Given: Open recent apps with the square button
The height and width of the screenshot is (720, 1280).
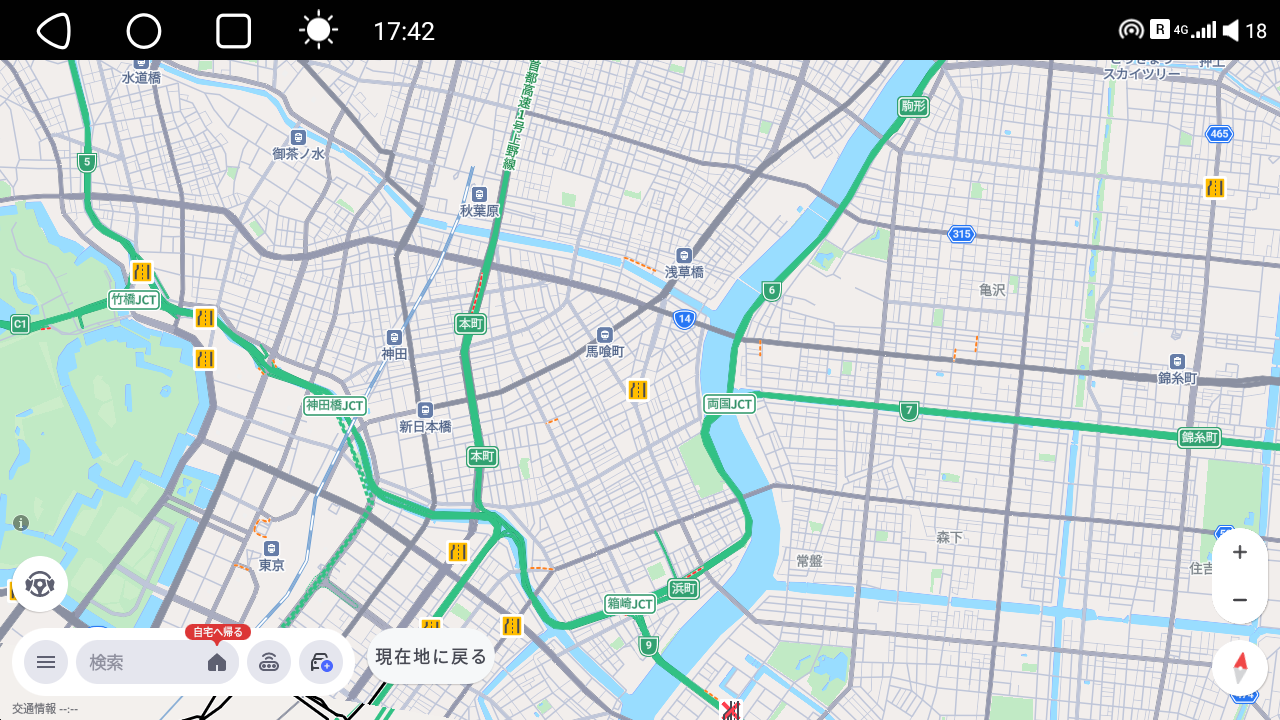Looking at the screenshot, I should [233, 31].
